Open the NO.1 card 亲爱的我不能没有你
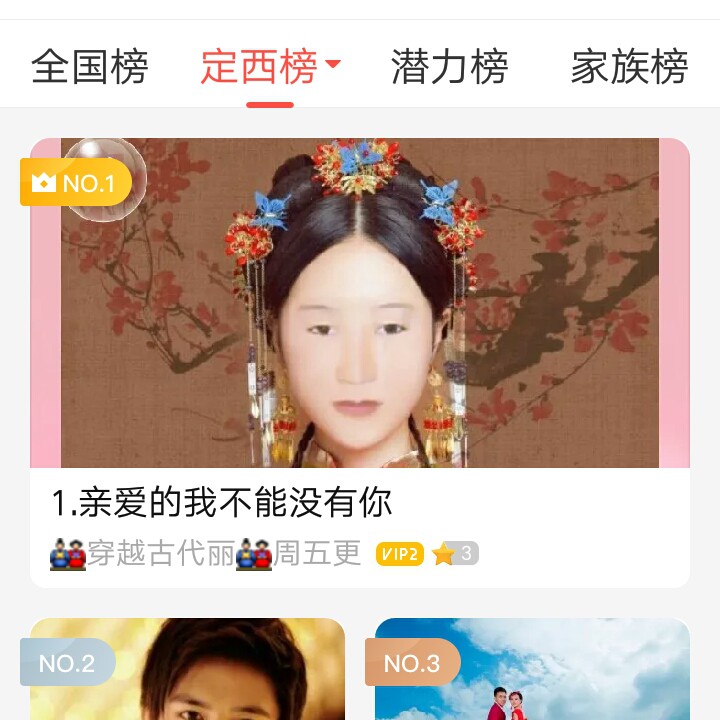The height and width of the screenshot is (720, 720). 360,360
